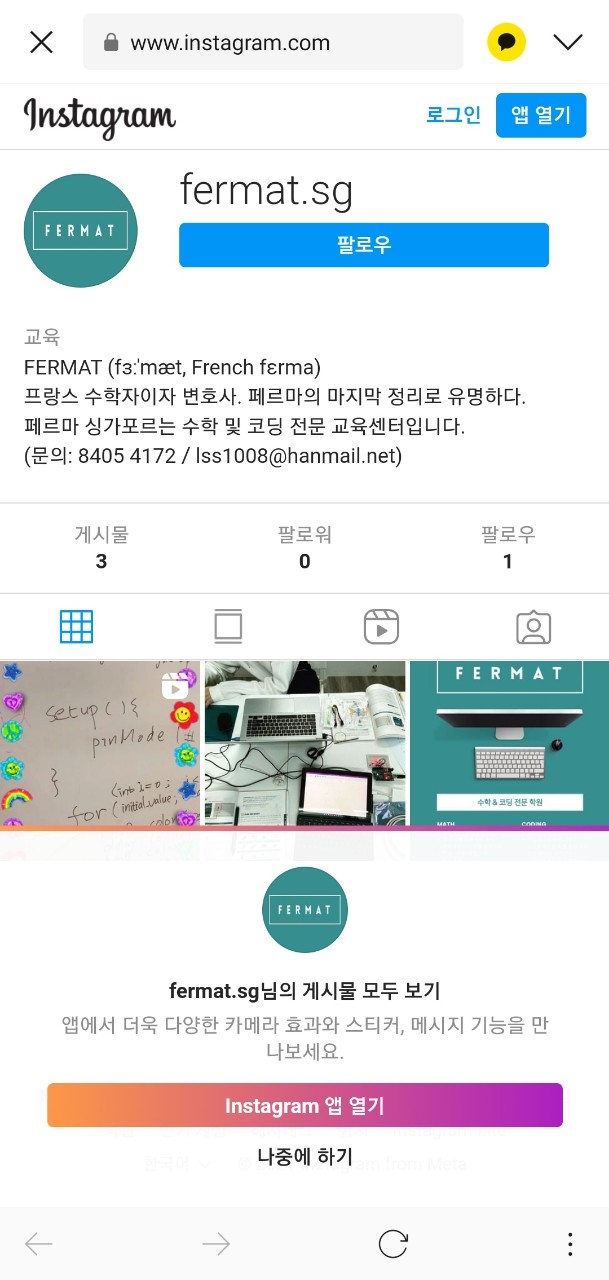Expand the browser's down-chevron menu
The width and height of the screenshot is (609, 1280).
(567, 42)
